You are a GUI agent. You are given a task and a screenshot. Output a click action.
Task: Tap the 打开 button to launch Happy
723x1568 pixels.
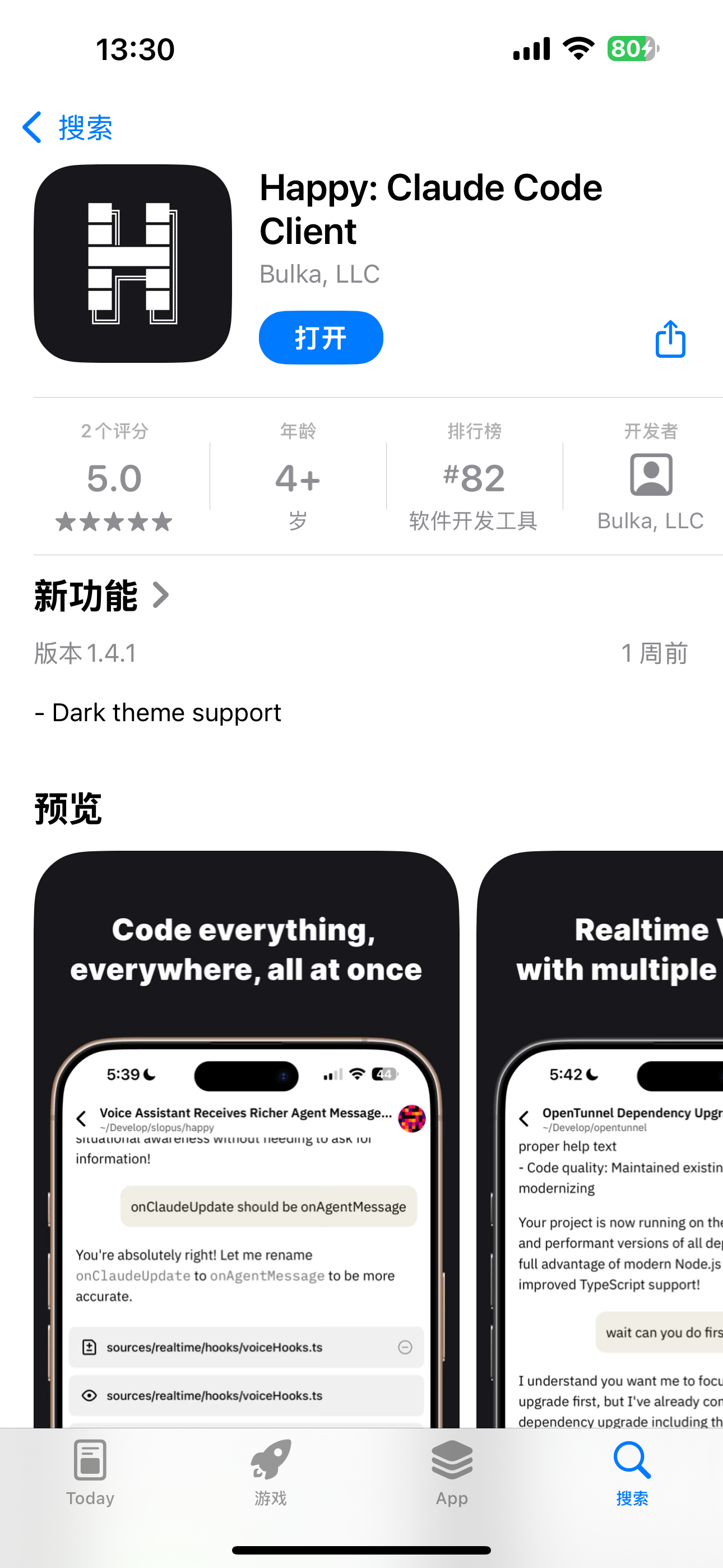[x=321, y=338]
